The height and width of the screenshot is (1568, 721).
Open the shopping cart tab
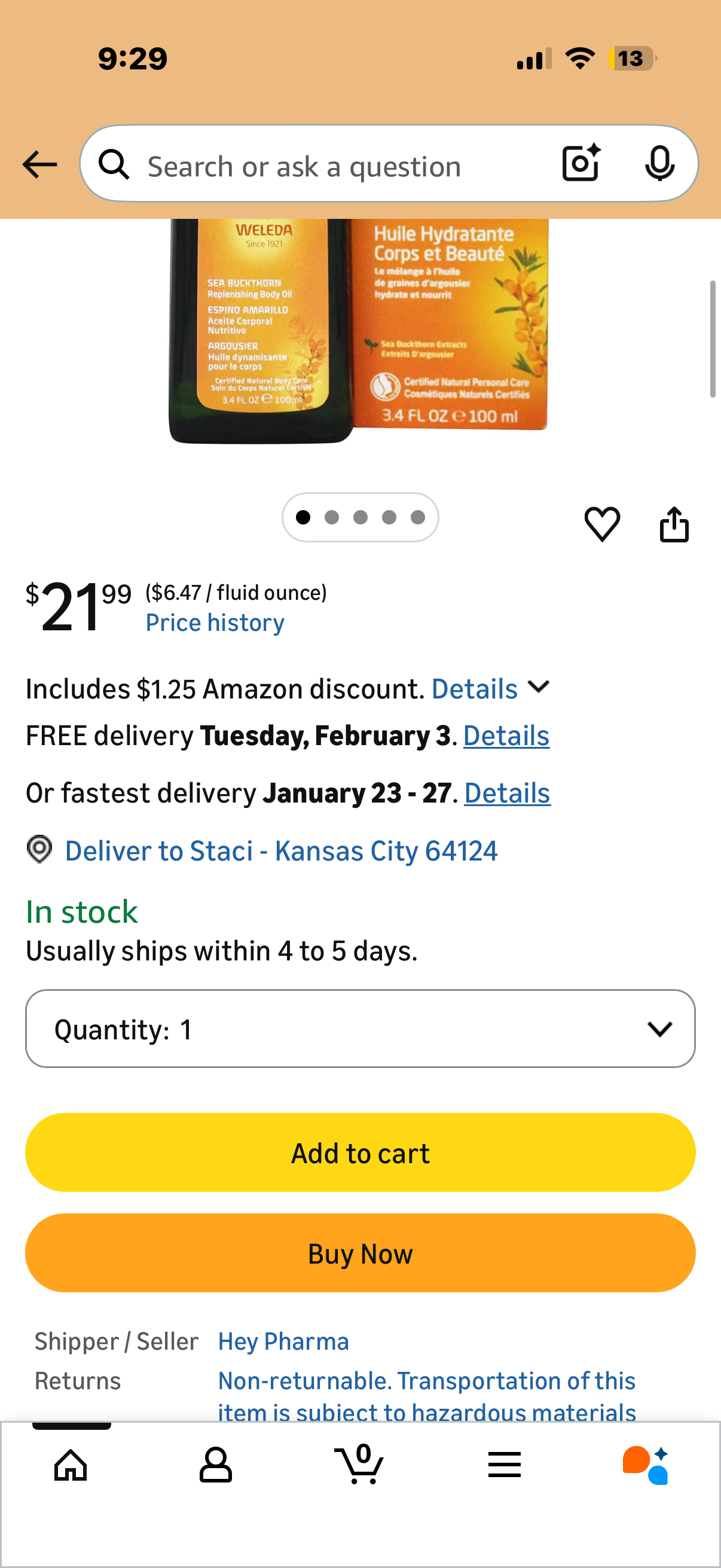click(359, 1465)
